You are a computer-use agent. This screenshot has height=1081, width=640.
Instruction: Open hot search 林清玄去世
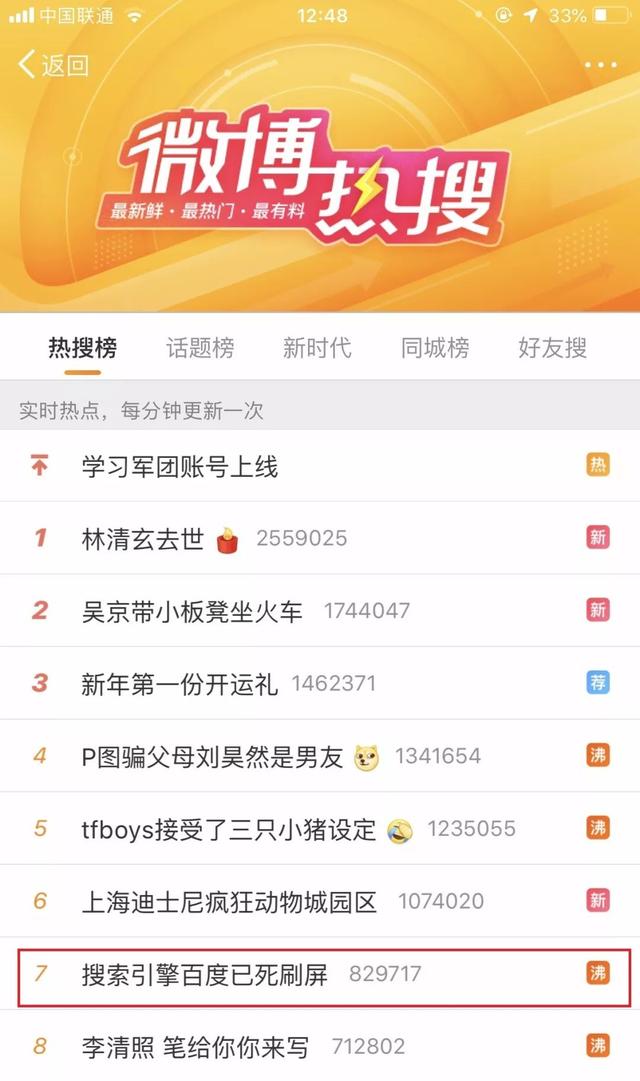click(x=143, y=538)
